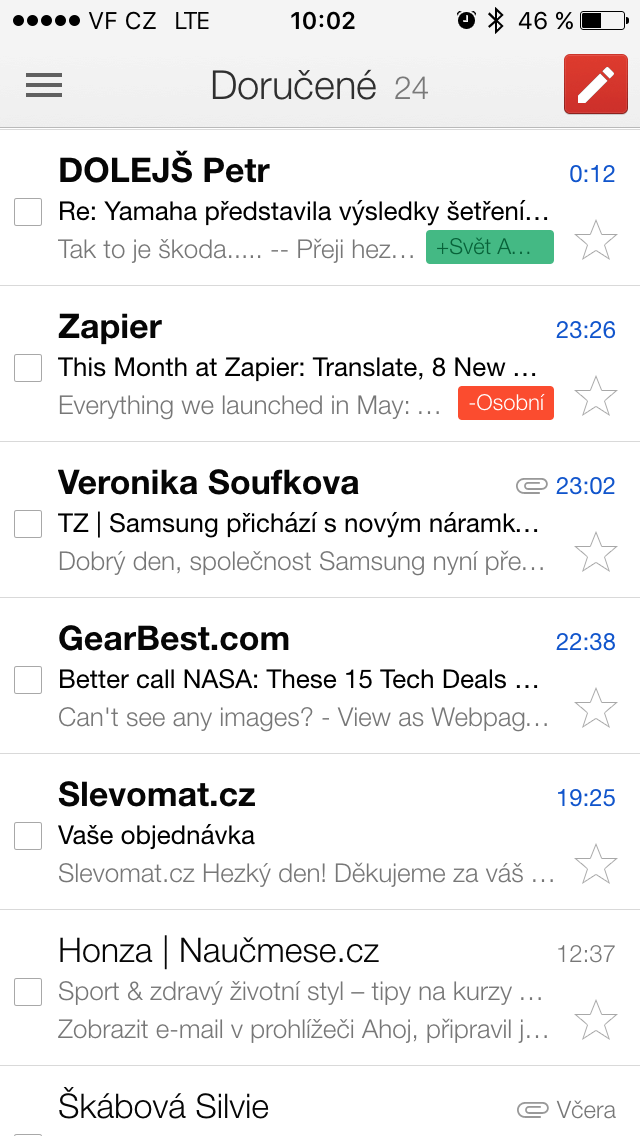Open the email from Škábová Silvie
The height and width of the screenshot is (1136, 640).
click(x=320, y=1101)
